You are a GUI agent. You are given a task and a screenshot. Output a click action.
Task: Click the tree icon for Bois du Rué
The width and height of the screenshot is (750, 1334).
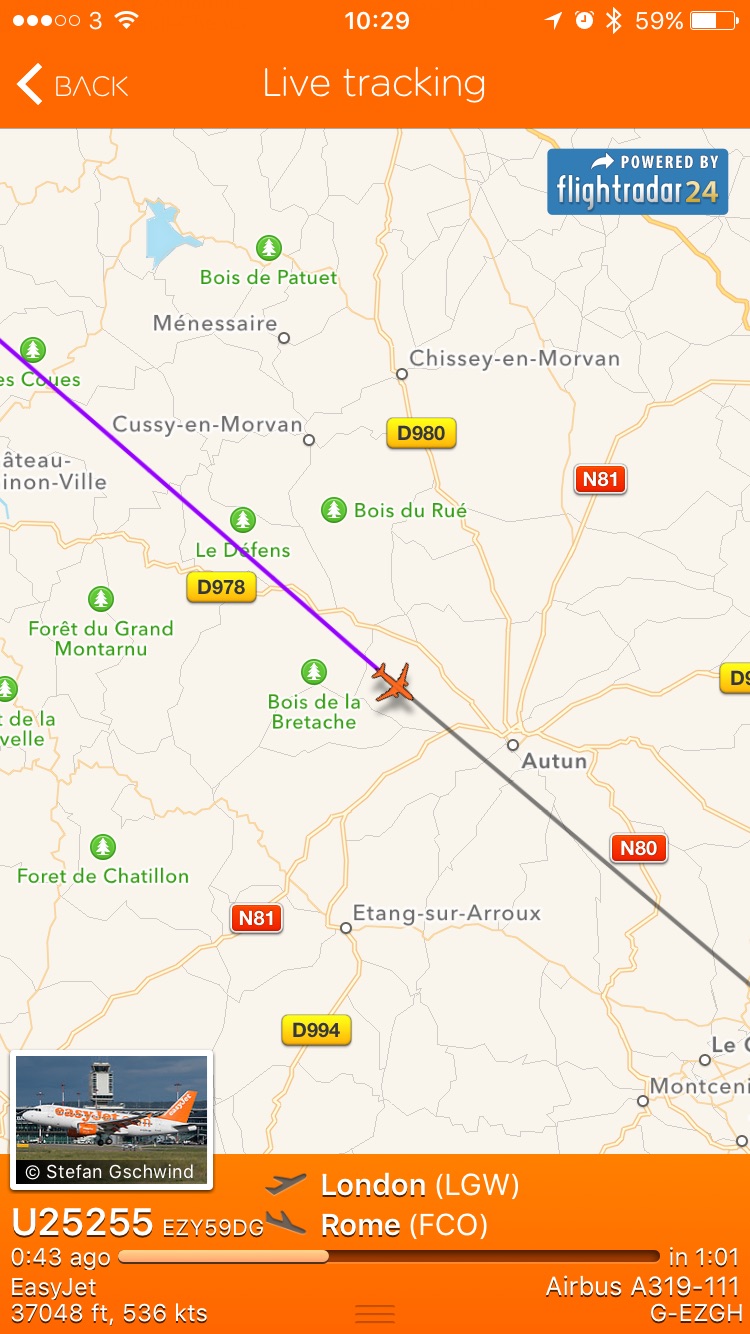[x=335, y=509]
